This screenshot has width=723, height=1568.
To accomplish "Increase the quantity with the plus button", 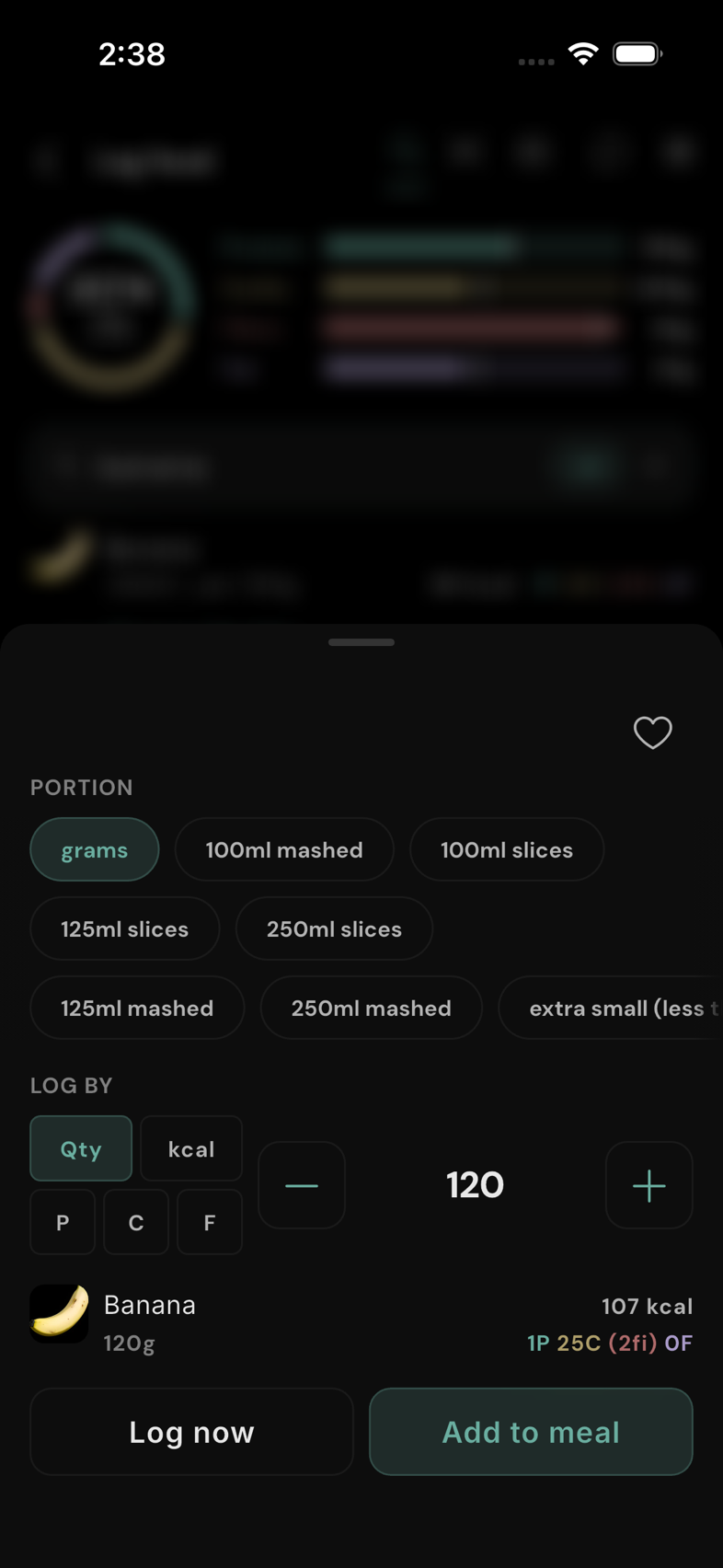I will tap(649, 1185).
